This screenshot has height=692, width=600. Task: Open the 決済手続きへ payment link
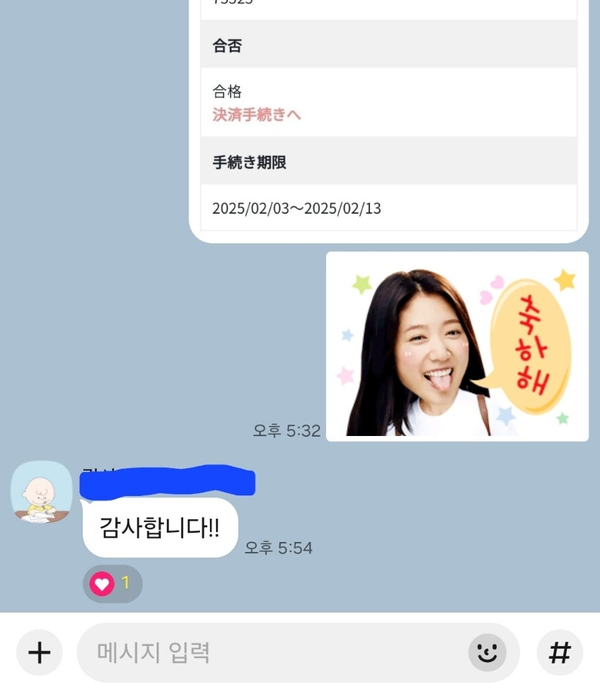pos(257,114)
